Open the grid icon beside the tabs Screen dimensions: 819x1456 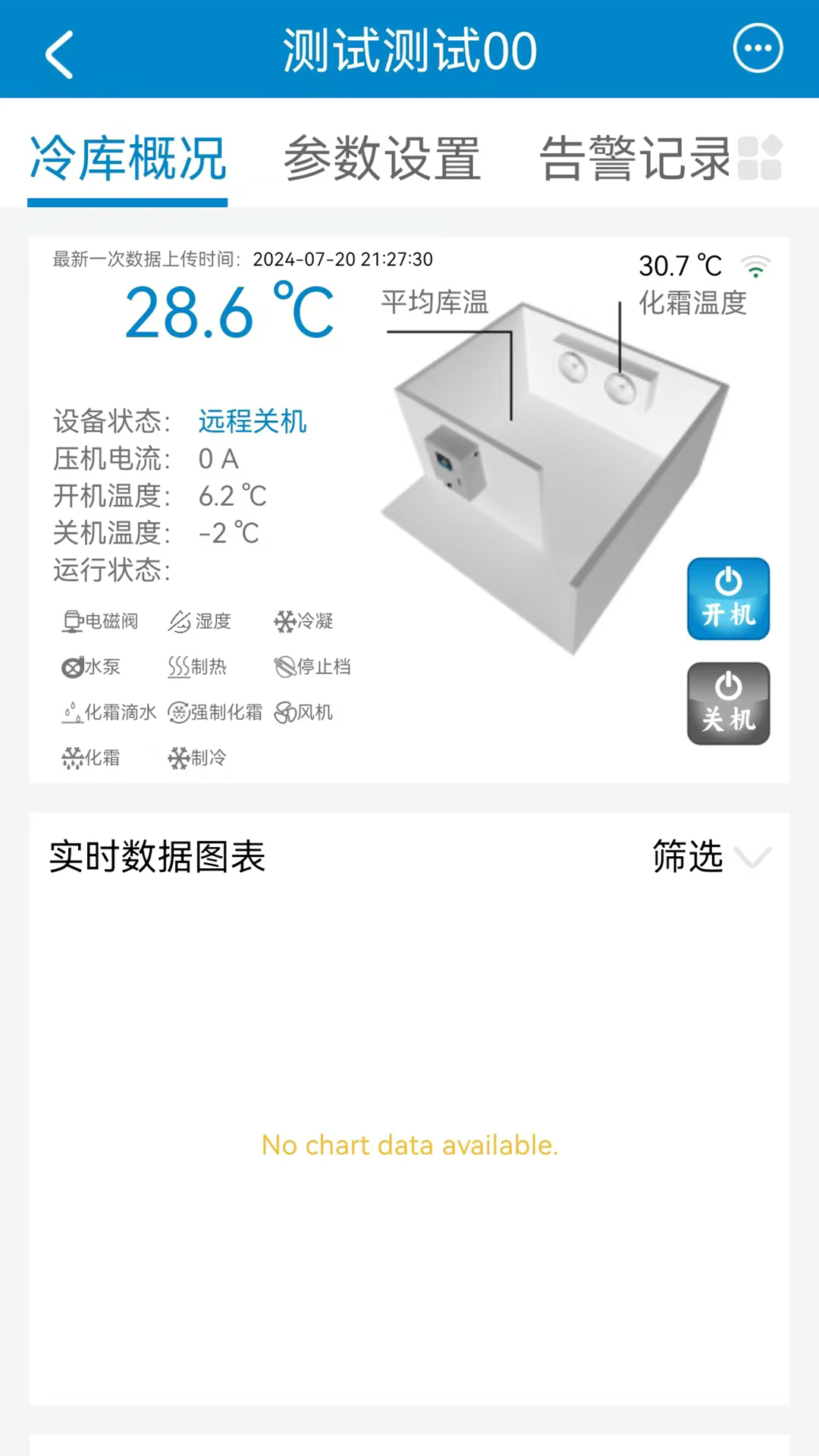760,158
